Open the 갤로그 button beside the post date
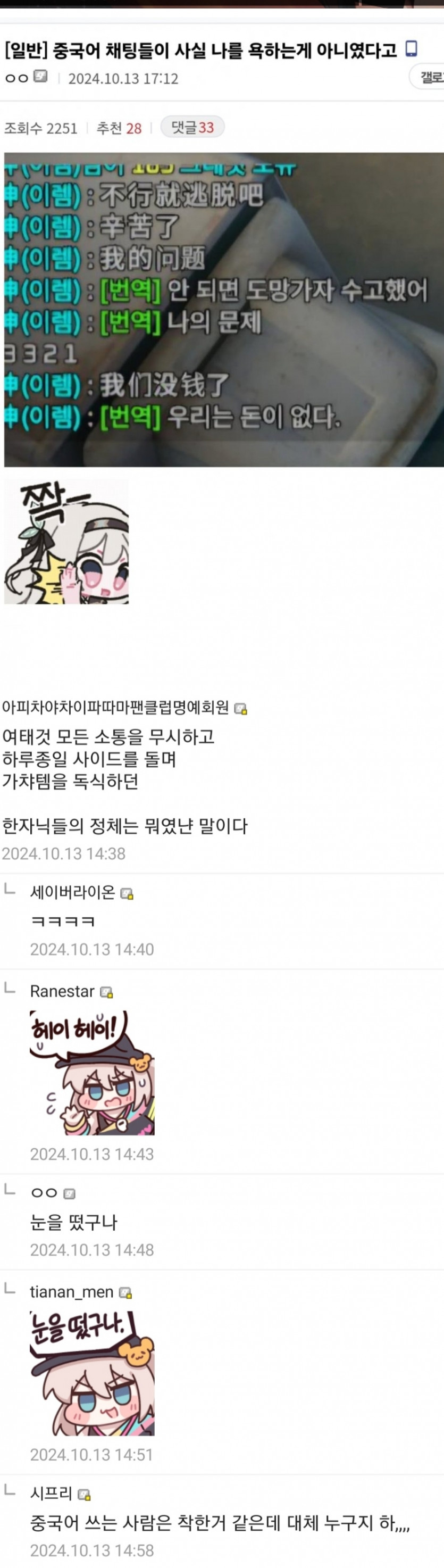This screenshot has width=444, height=1568. (x=430, y=77)
